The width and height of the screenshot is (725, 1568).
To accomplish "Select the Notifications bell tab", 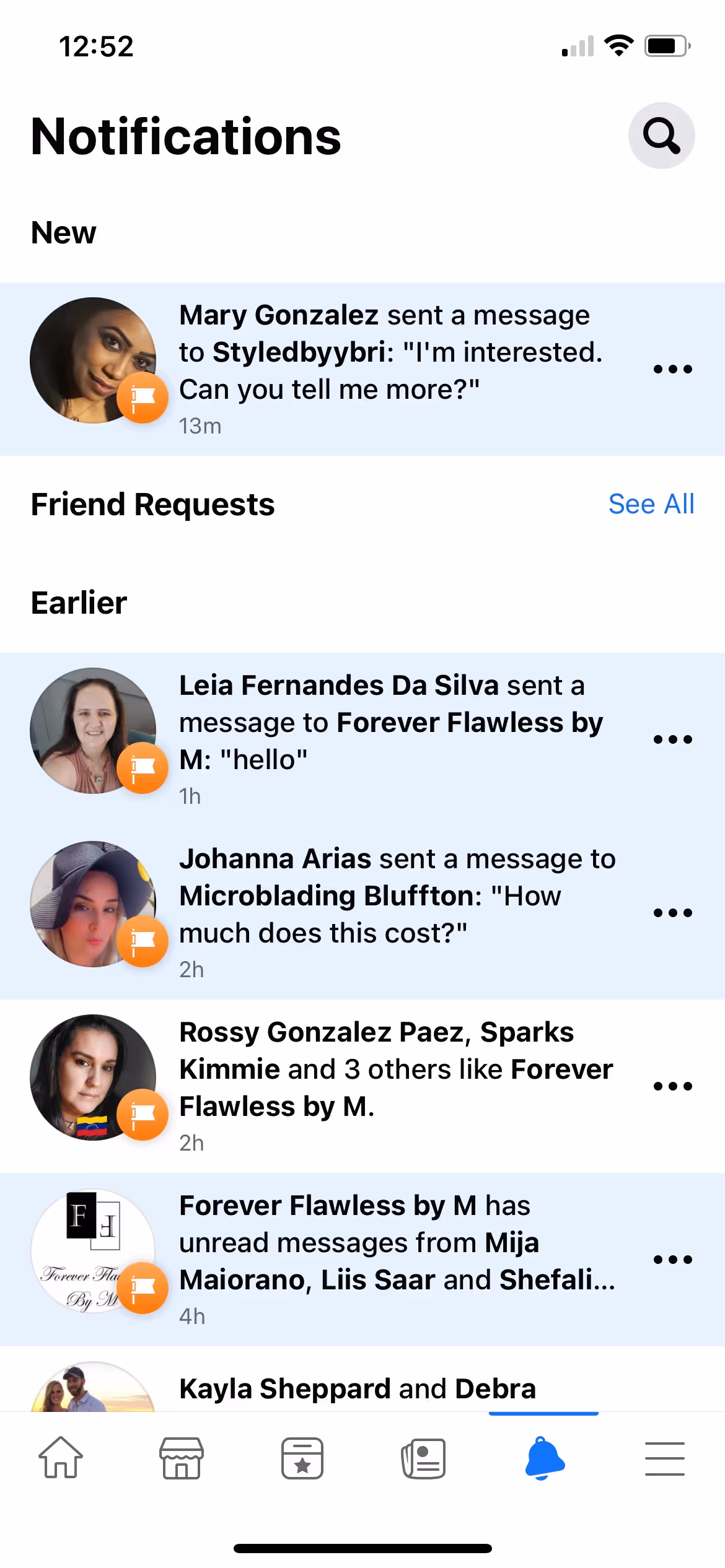I will 544,1458.
